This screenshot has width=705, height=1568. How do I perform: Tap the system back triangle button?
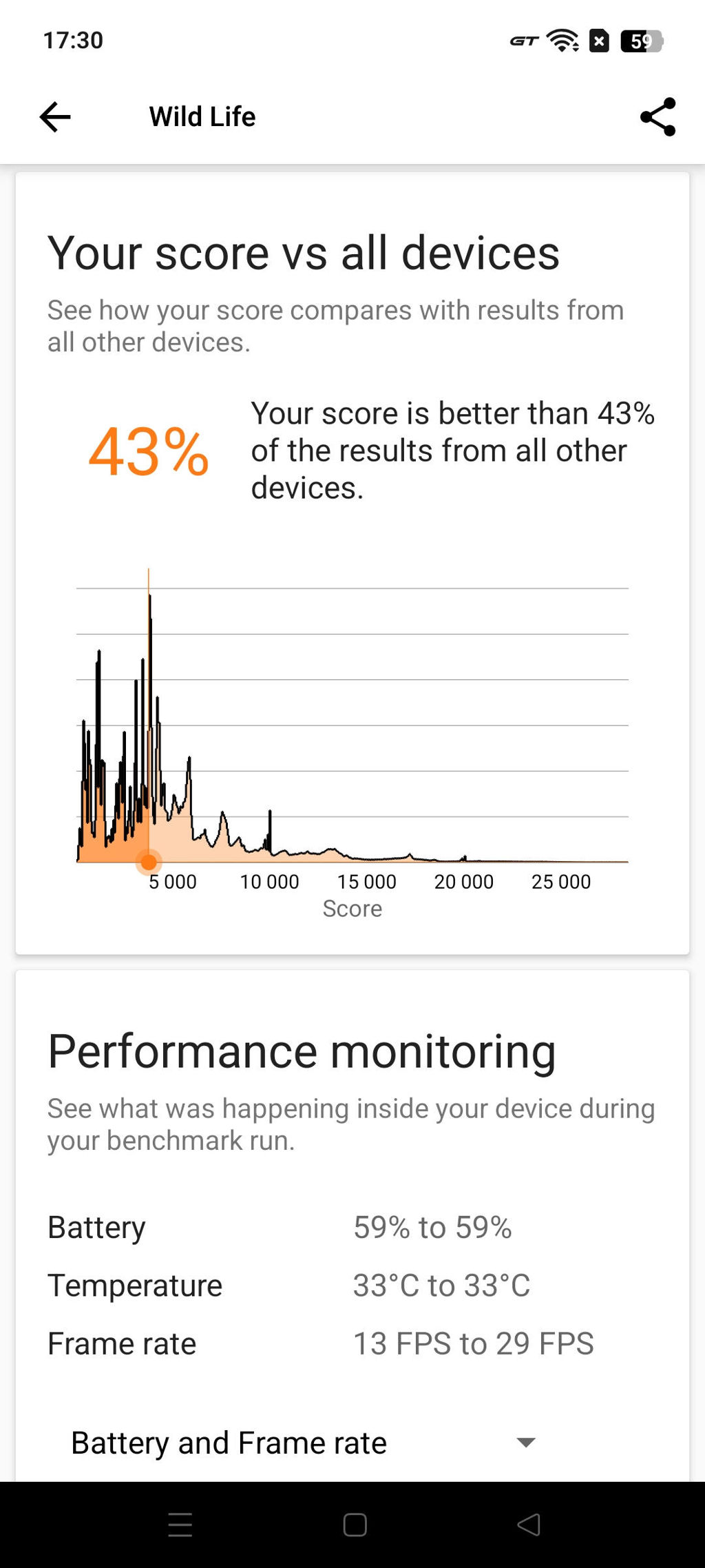click(529, 1525)
